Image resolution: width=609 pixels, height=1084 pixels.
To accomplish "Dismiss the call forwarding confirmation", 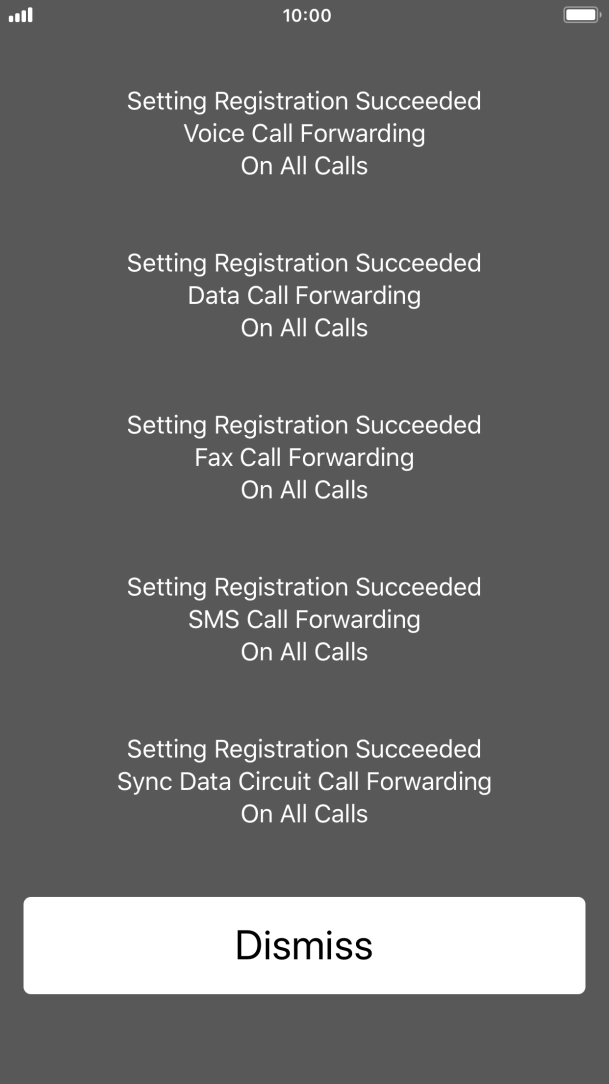I will pos(304,945).
